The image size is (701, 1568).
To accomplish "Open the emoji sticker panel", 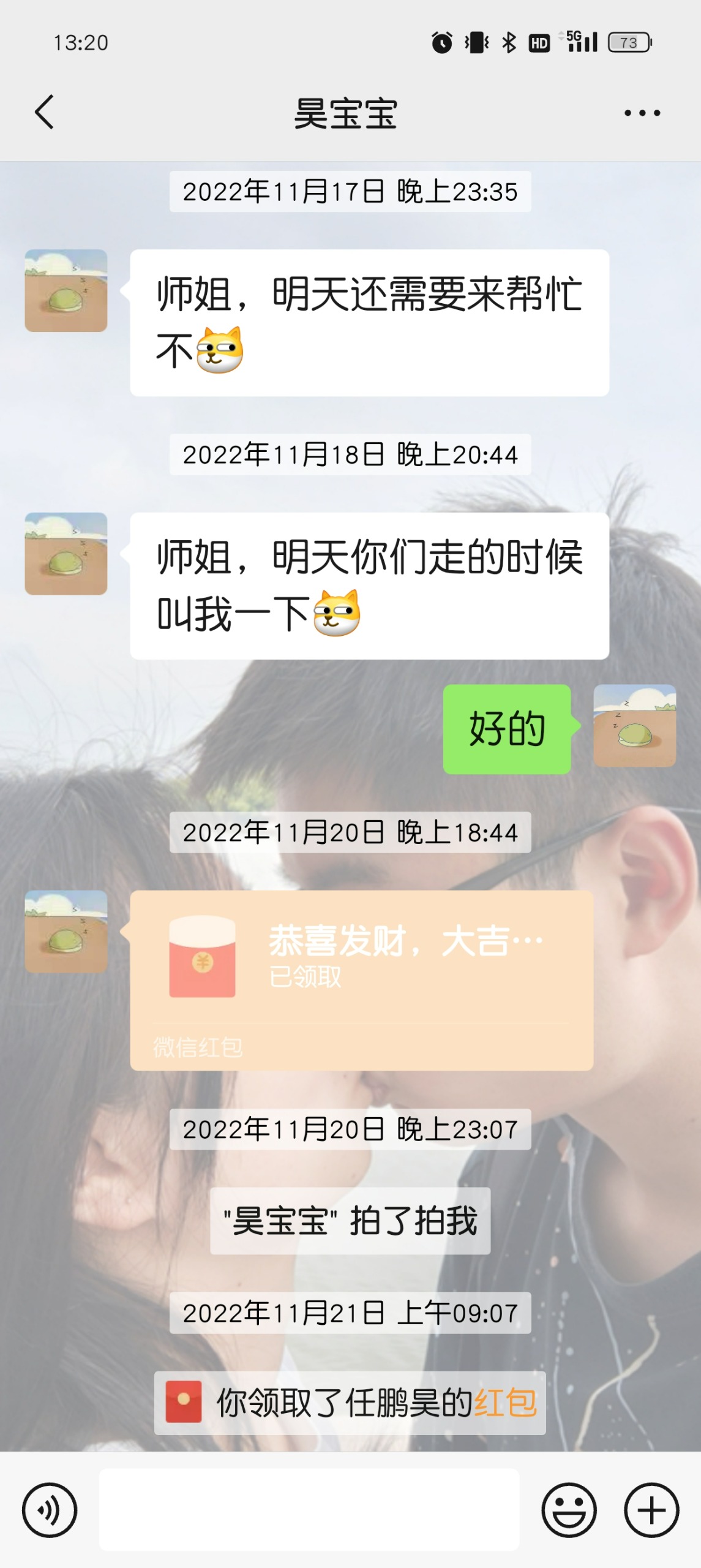I will 569,1510.
